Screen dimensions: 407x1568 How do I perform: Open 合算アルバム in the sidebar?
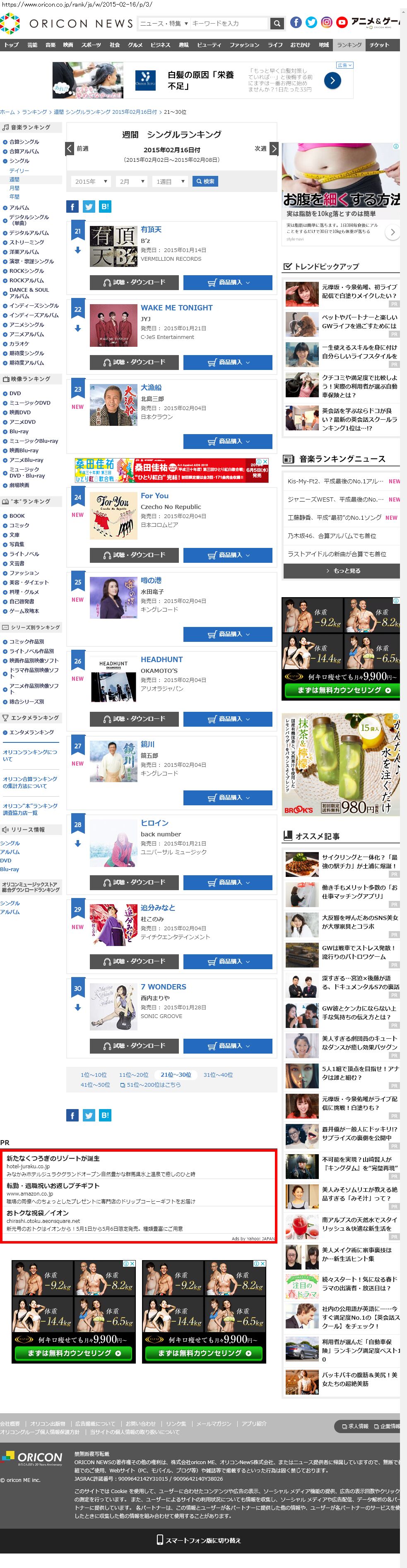tap(24, 151)
